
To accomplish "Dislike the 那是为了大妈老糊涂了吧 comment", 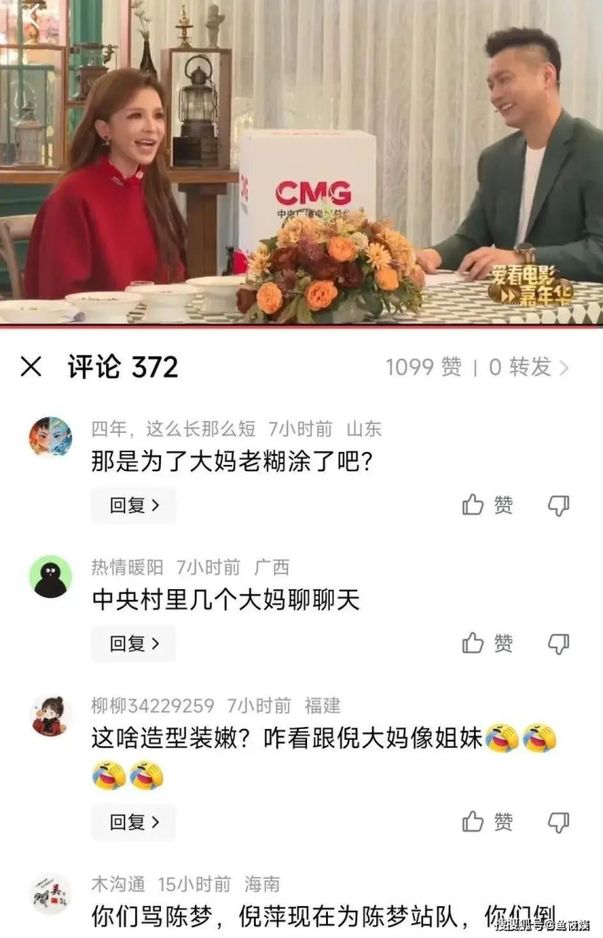I will pyautogui.click(x=559, y=506).
